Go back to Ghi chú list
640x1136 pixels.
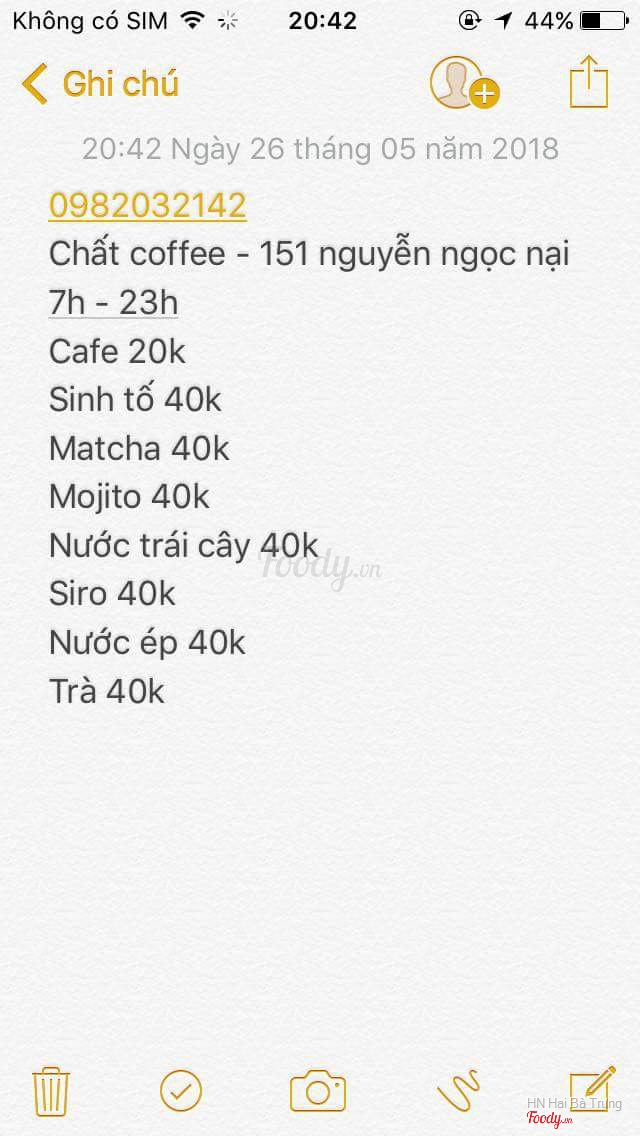coord(100,84)
